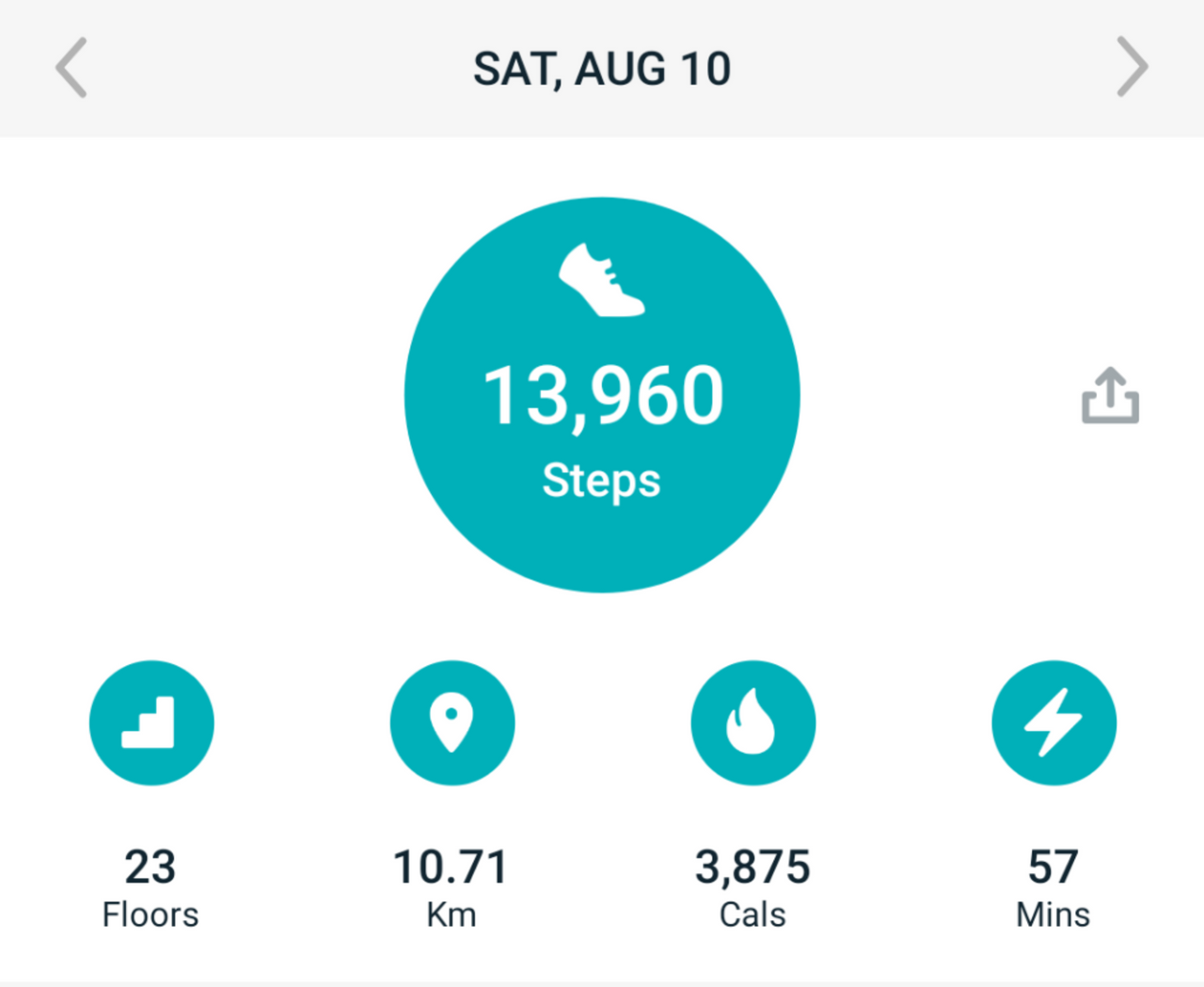Share today's activity stats
Screen dimensions: 1204x987
pos(1110,395)
